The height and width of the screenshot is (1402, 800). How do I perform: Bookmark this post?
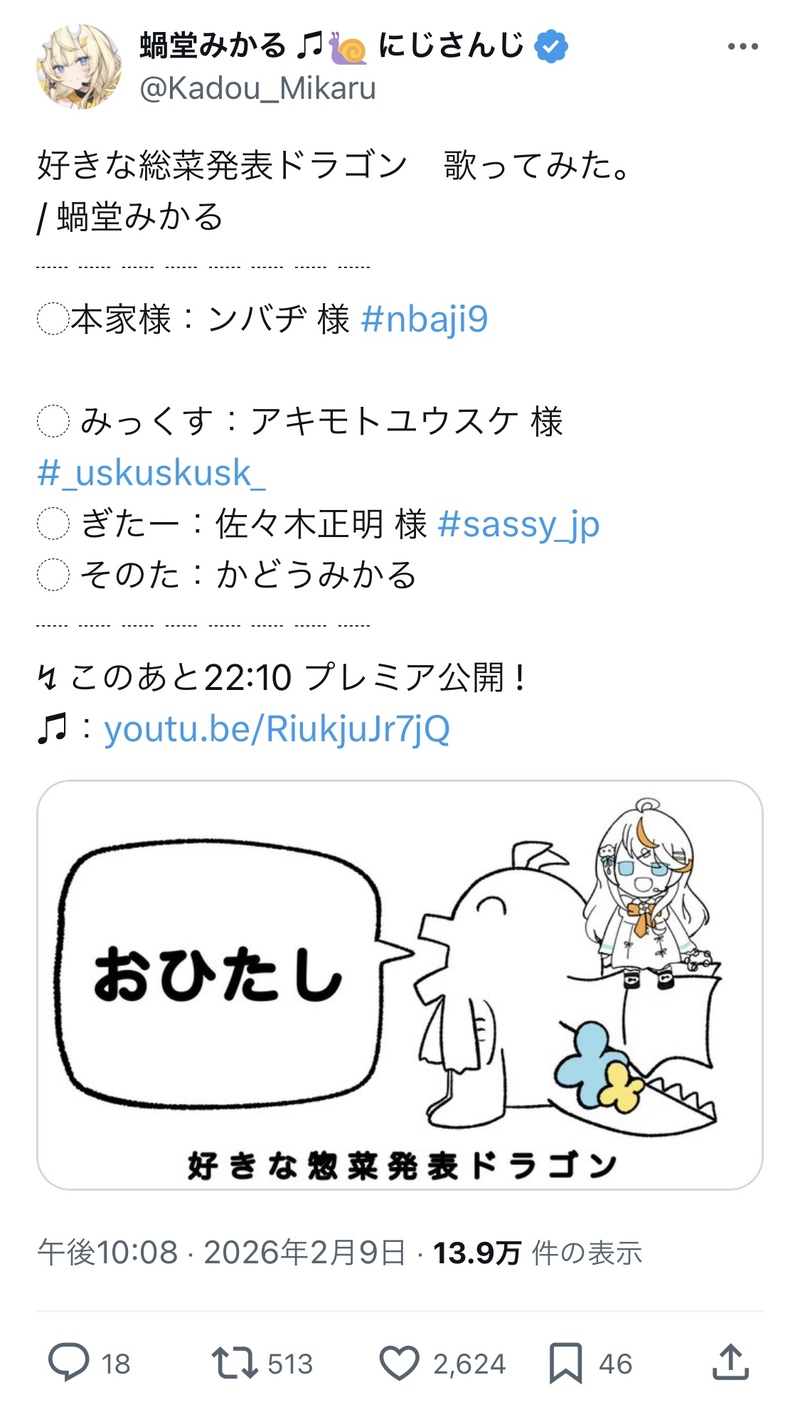[x=566, y=1362]
